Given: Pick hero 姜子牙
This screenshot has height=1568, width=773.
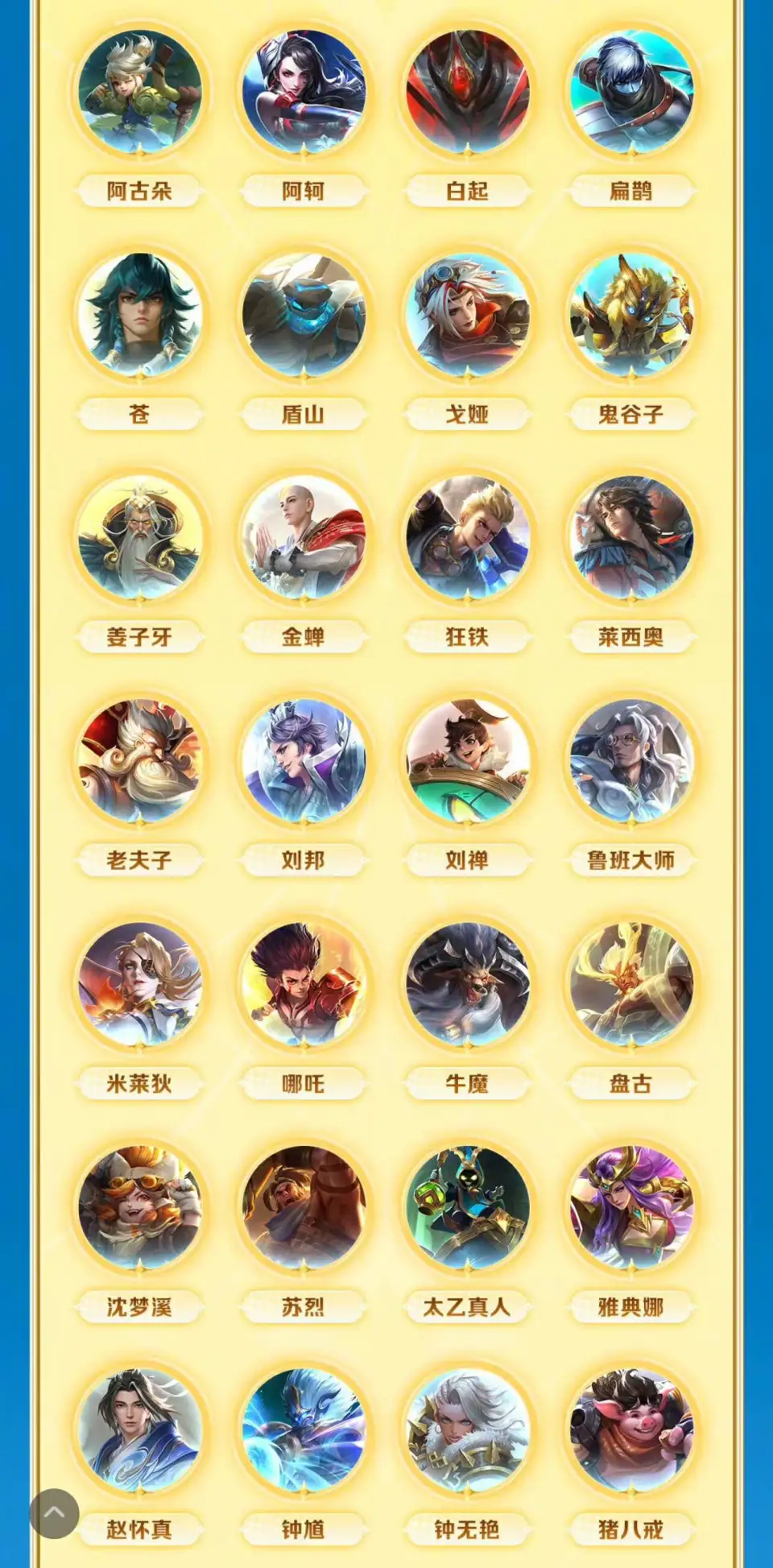Looking at the screenshot, I should (140, 538).
